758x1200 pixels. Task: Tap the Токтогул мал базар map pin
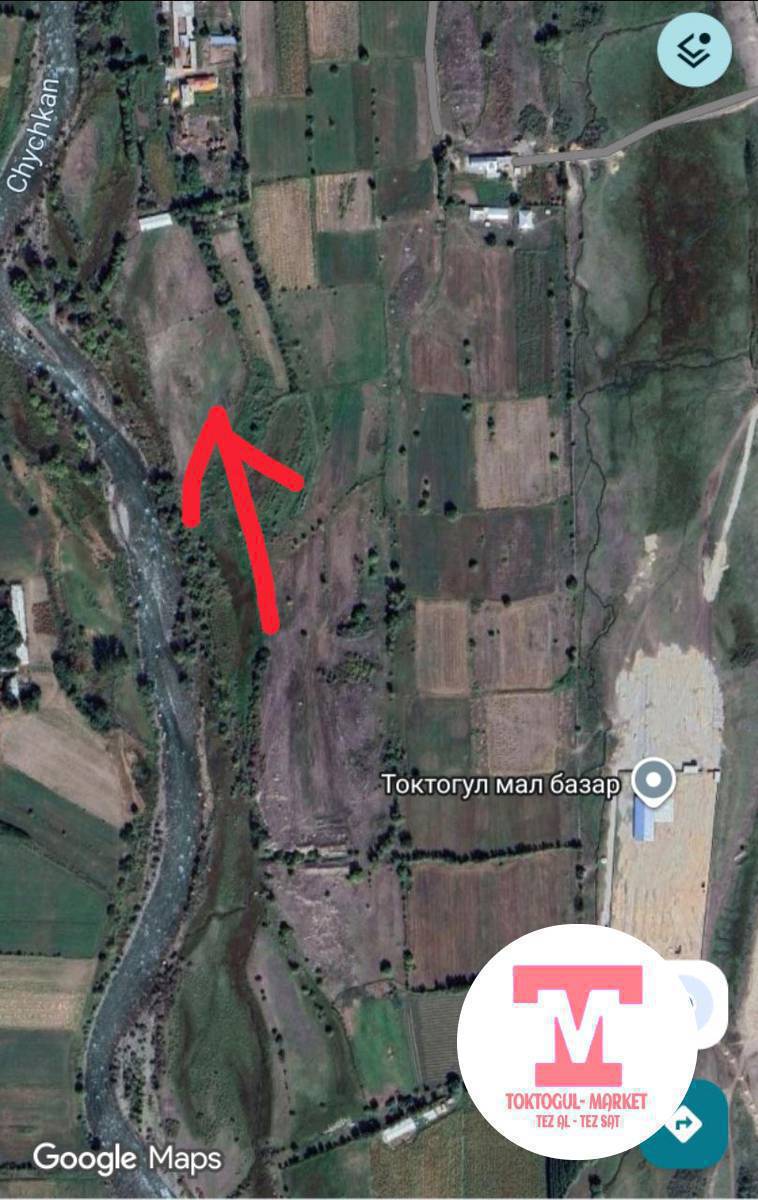[655, 782]
